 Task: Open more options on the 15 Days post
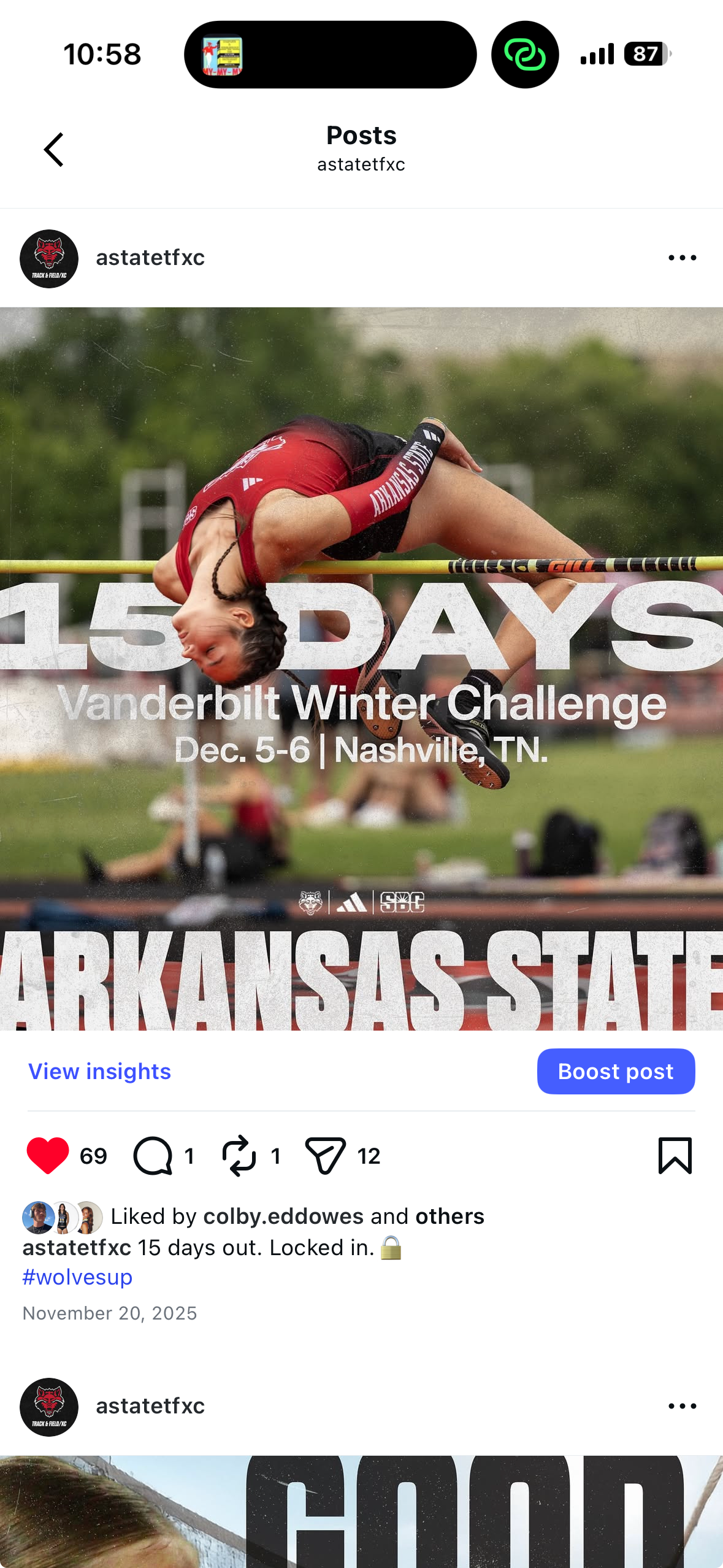(682, 258)
